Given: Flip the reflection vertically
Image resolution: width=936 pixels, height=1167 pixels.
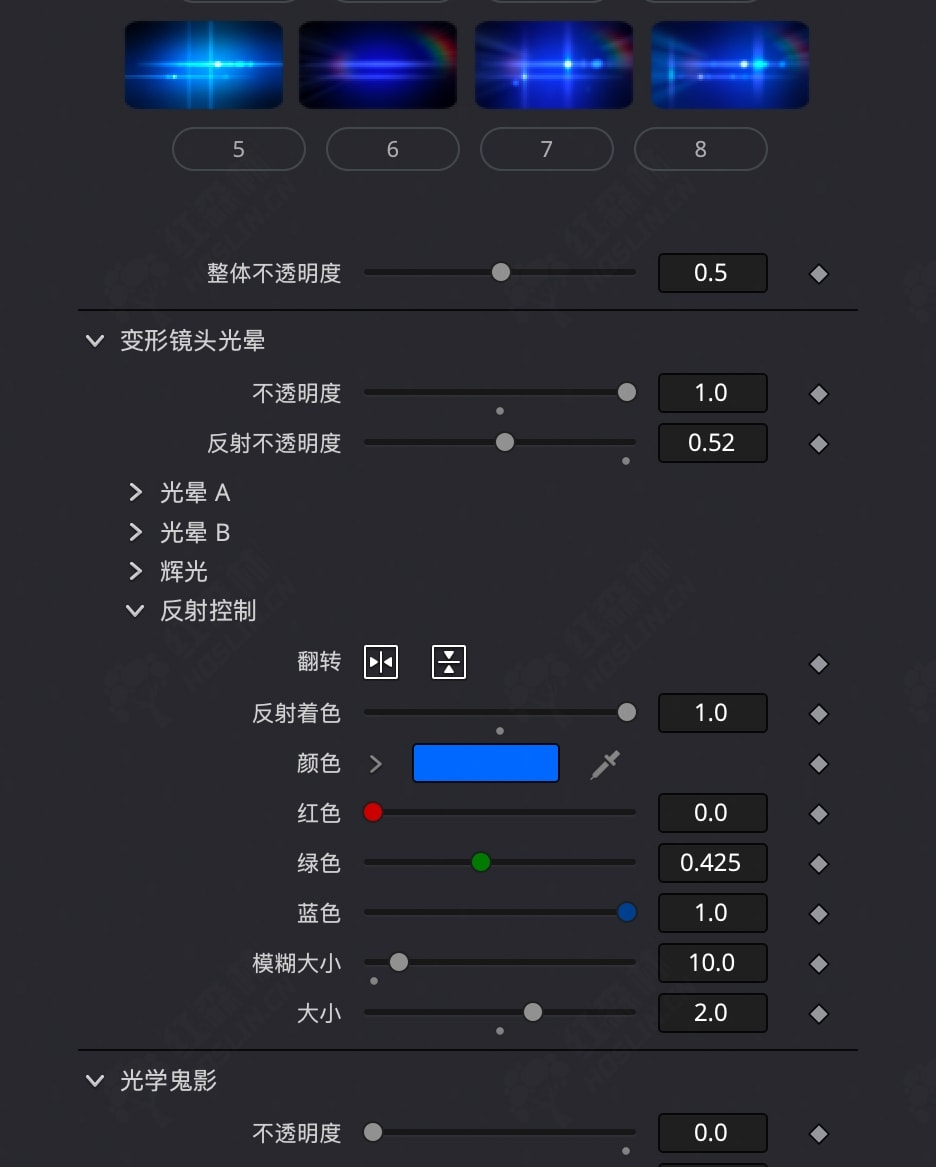Looking at the screenshot, I should [449, 662].
